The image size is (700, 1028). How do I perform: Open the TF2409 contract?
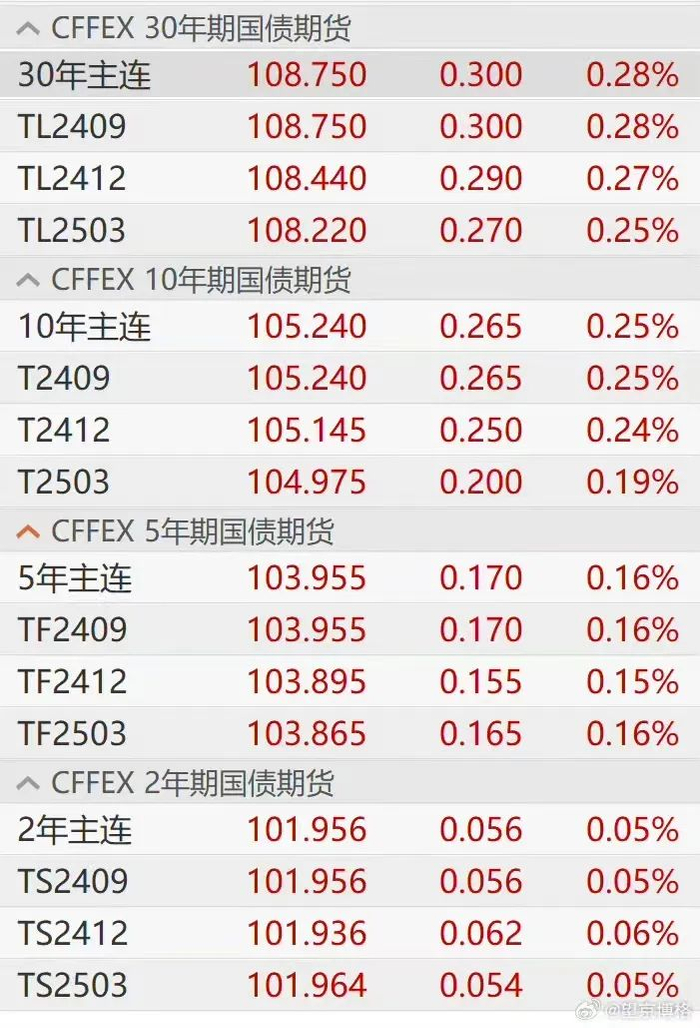pyautogui.click(x=72, y=630)
